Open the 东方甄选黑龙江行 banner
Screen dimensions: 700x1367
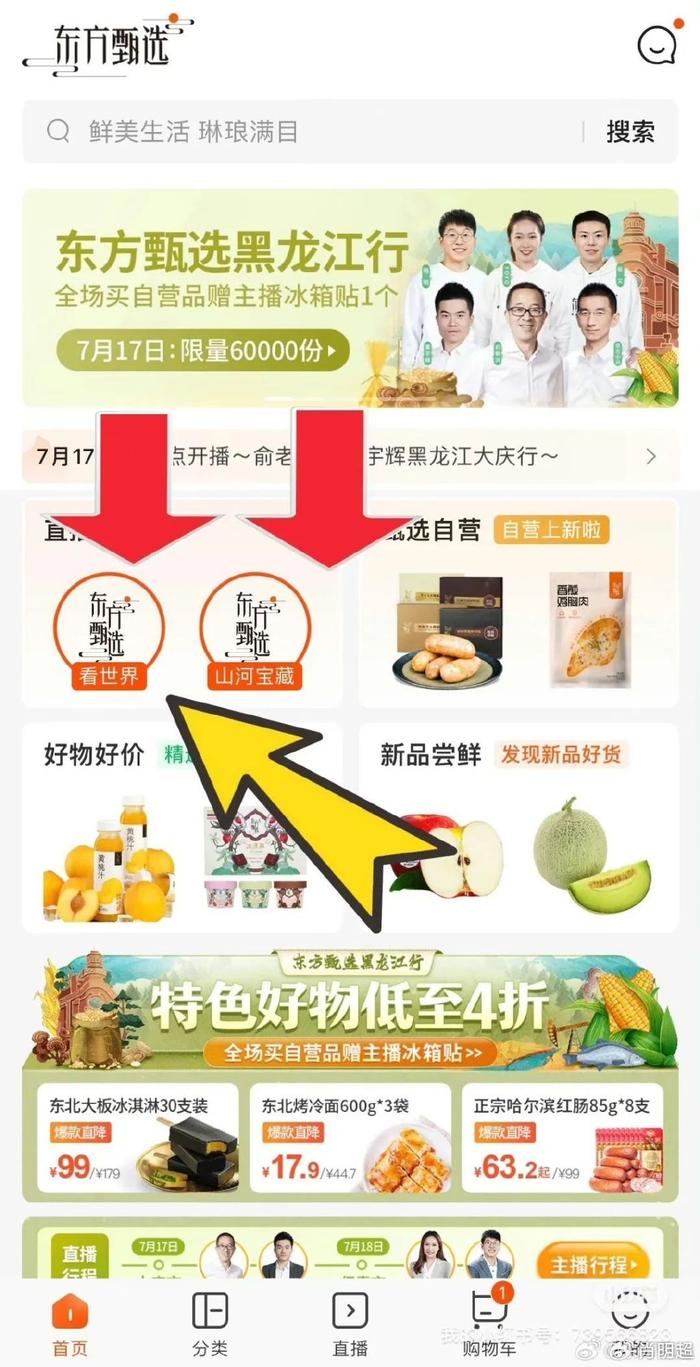[350, 297]
